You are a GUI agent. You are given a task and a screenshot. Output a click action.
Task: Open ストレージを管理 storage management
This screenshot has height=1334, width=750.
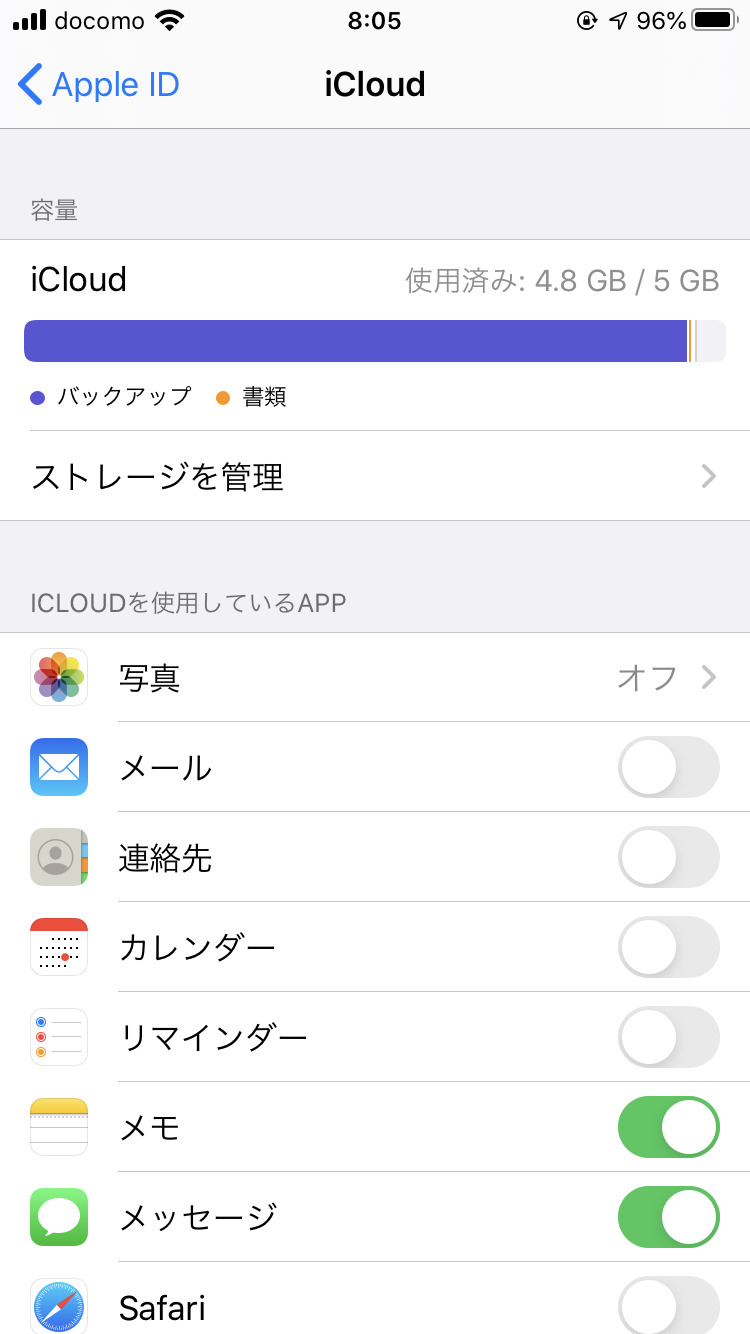tap(374, 476)
